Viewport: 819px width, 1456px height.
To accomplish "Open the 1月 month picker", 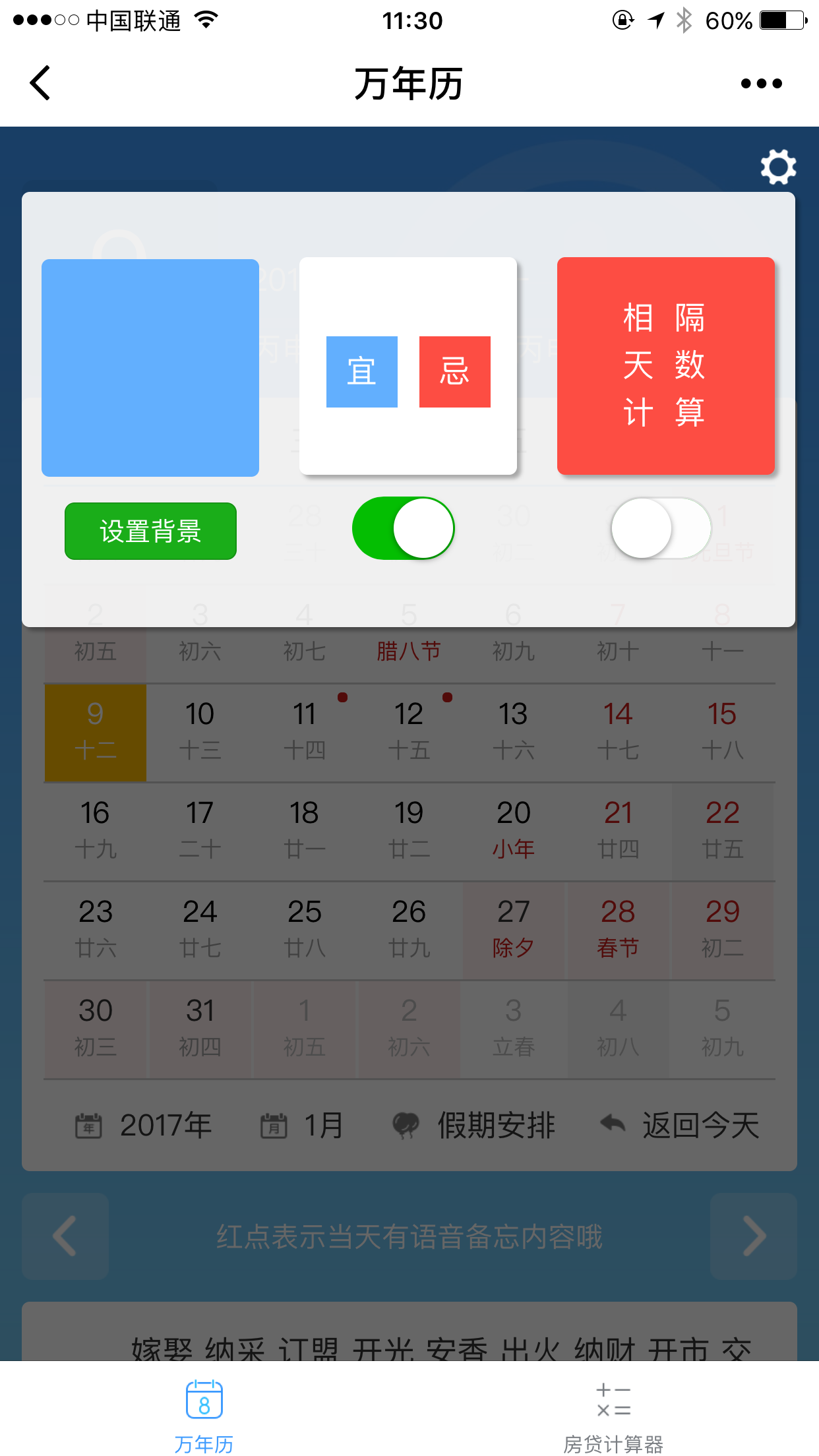I will pyautogui.click(x=303, y=1125).
